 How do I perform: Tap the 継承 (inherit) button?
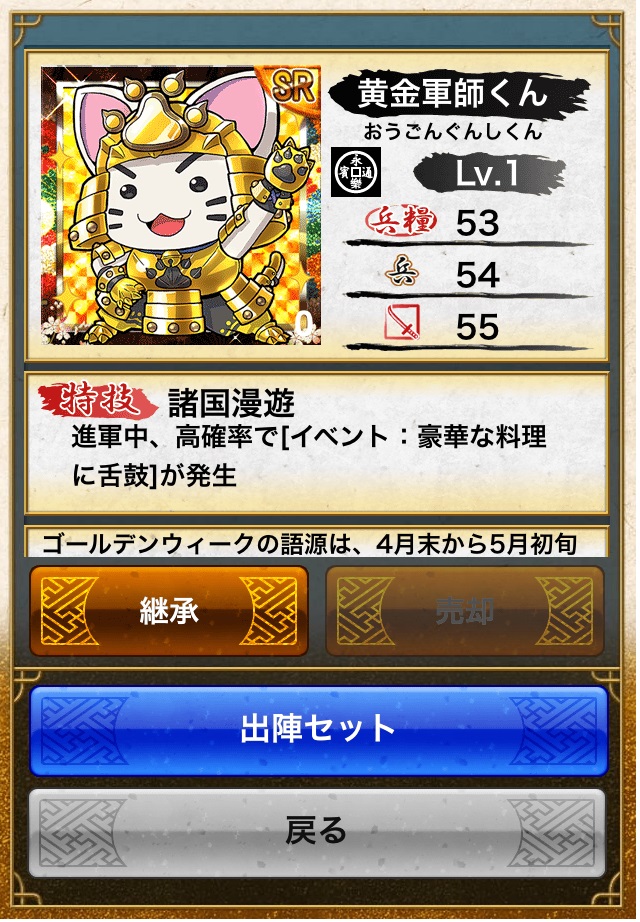(168, 612)
